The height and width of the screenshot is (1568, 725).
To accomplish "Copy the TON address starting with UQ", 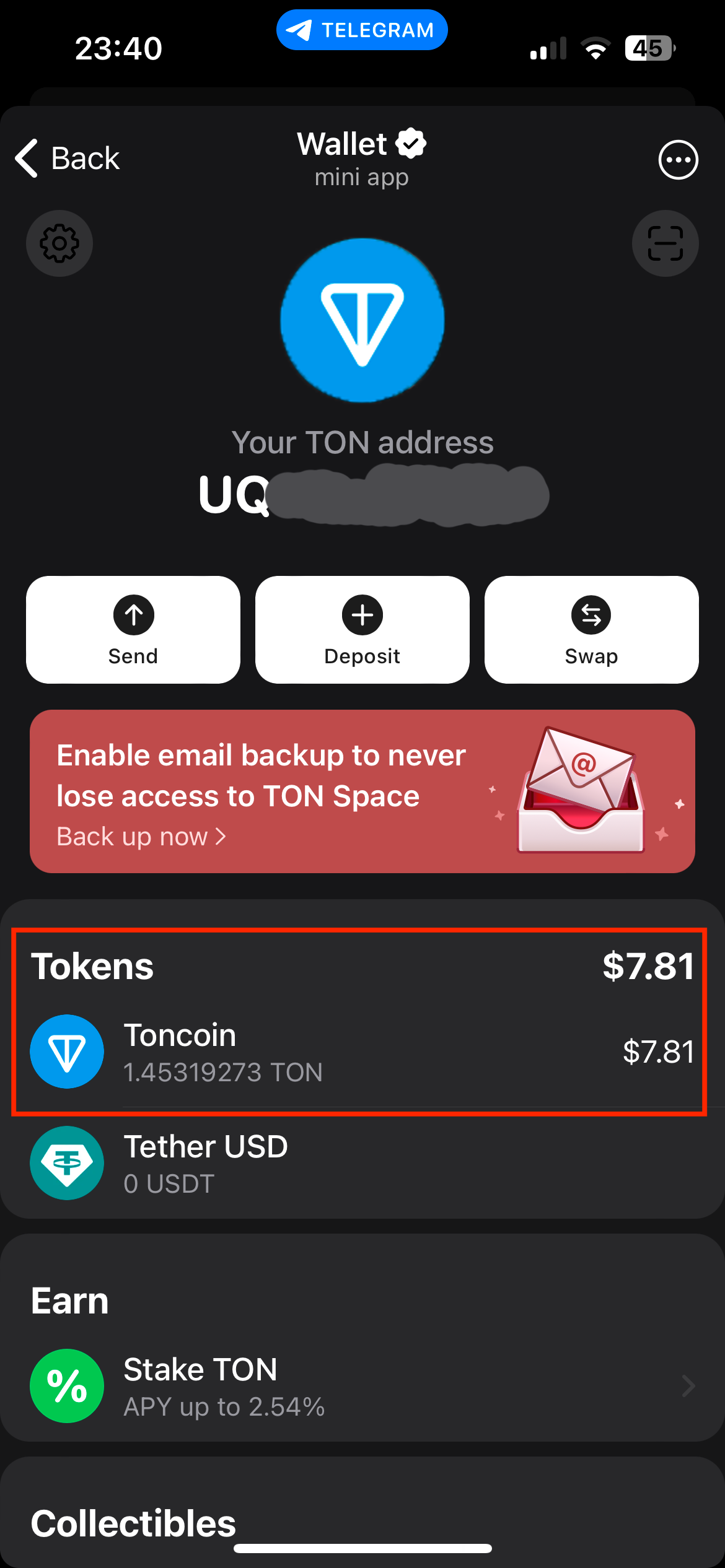I will pyautogui.click(x=374, y=495).
